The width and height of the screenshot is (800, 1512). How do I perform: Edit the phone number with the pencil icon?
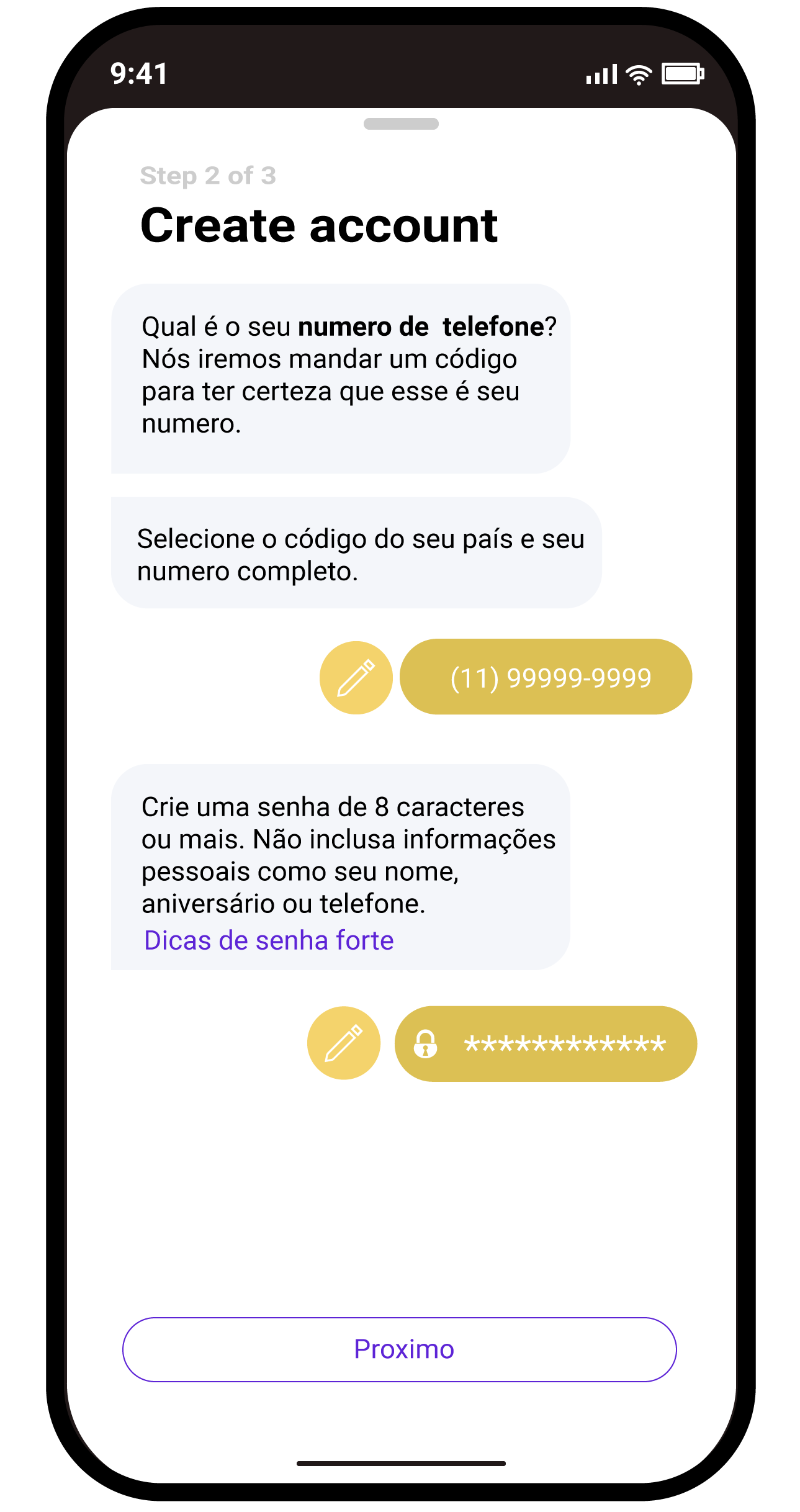point(356,677)
